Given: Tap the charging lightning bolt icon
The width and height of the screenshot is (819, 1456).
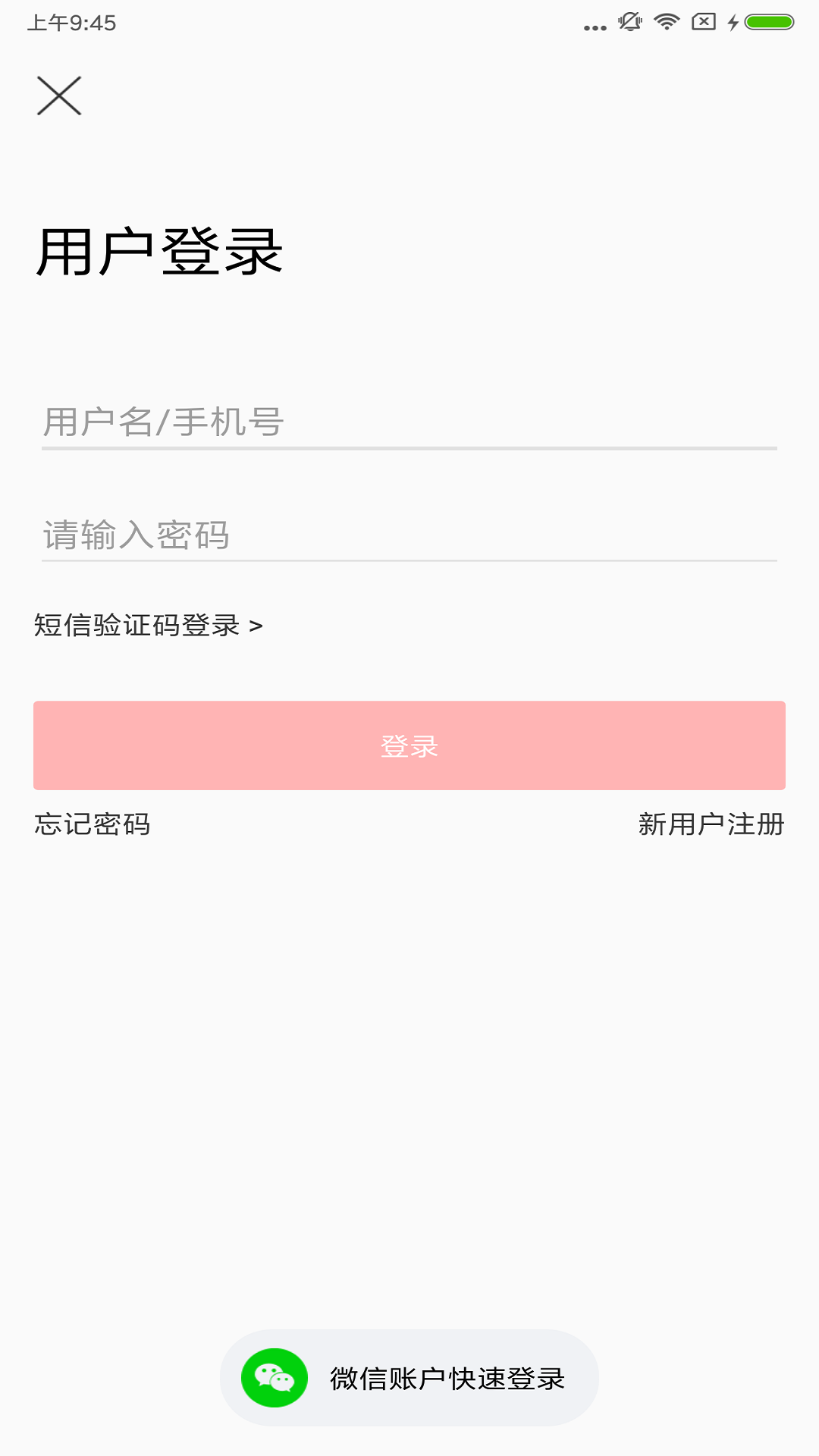Looking at the screenshot, I should click(x=731, y=21).
